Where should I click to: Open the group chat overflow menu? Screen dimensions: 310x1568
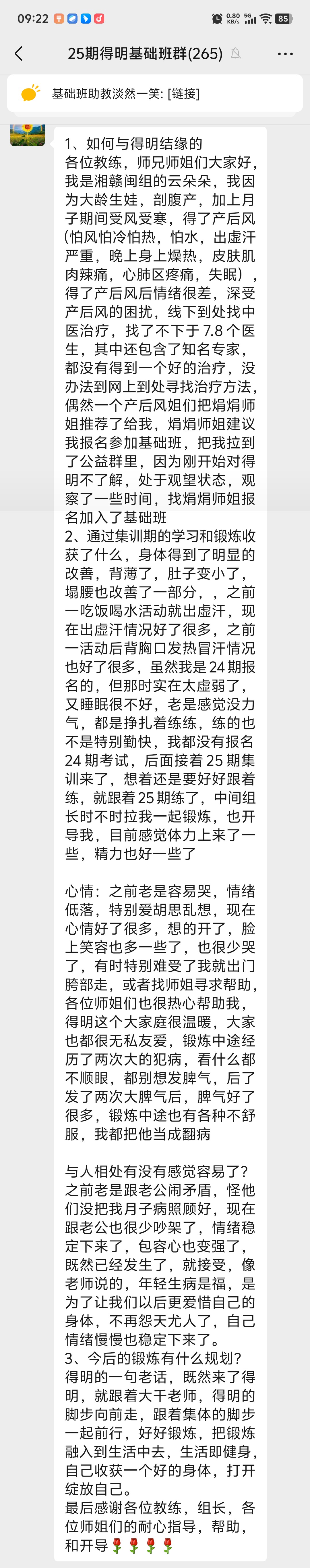(x=285, y=53)
